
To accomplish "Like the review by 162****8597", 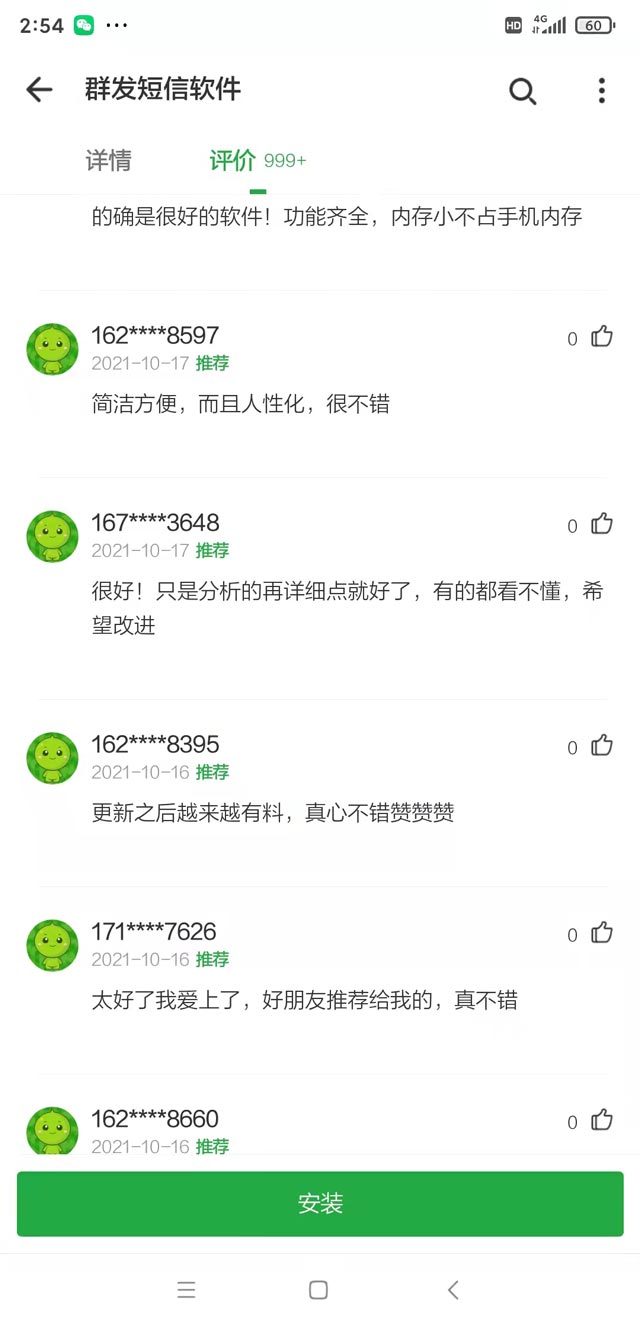I will tap(601, 337).
